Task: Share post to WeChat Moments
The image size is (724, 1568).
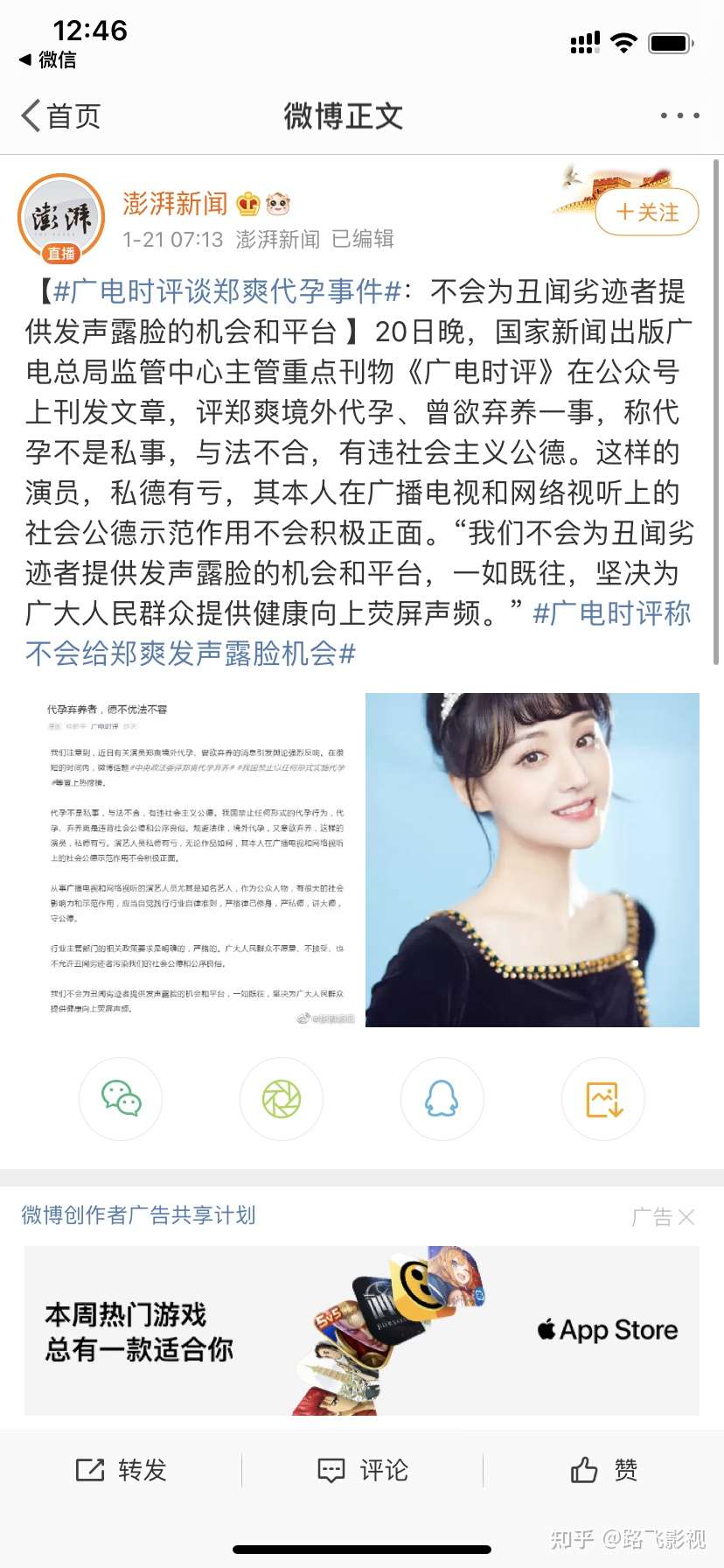Action: (282, 1099)
